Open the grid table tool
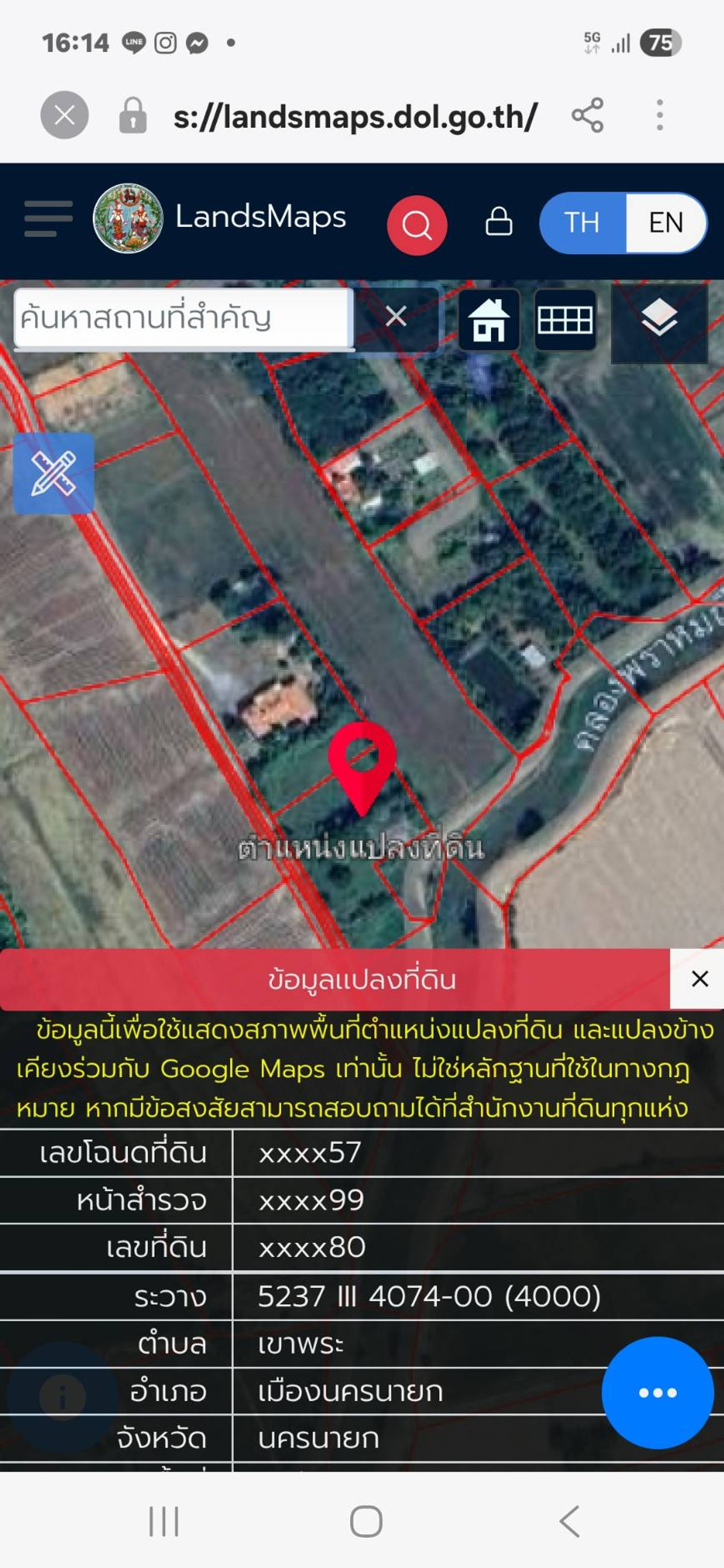Viewport: 724px width, 1568px height. pyautogui.click(x=565, y=320)
